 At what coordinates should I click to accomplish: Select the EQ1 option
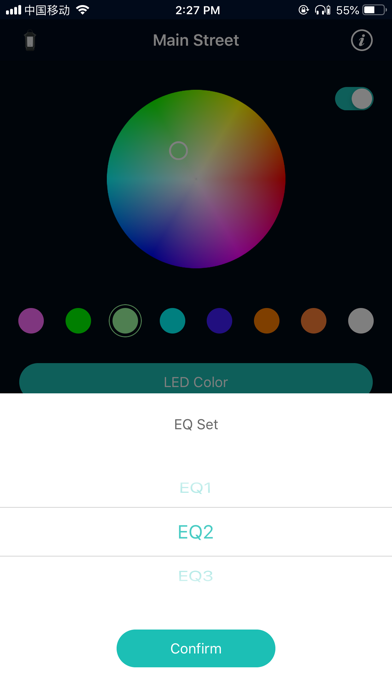196,488
